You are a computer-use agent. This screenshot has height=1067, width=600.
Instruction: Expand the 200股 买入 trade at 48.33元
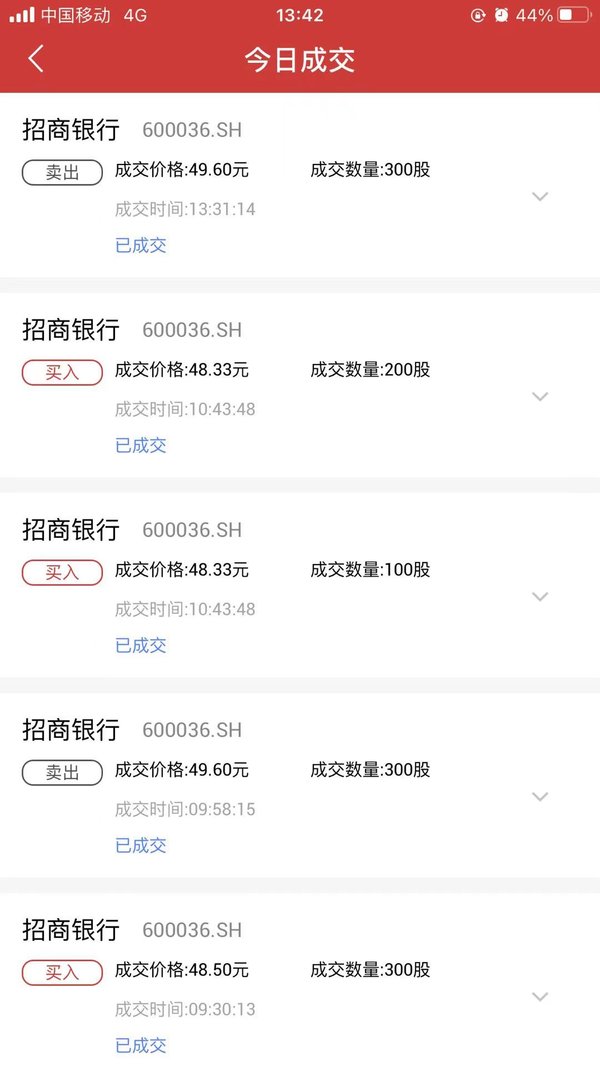[x=540, y=397]
